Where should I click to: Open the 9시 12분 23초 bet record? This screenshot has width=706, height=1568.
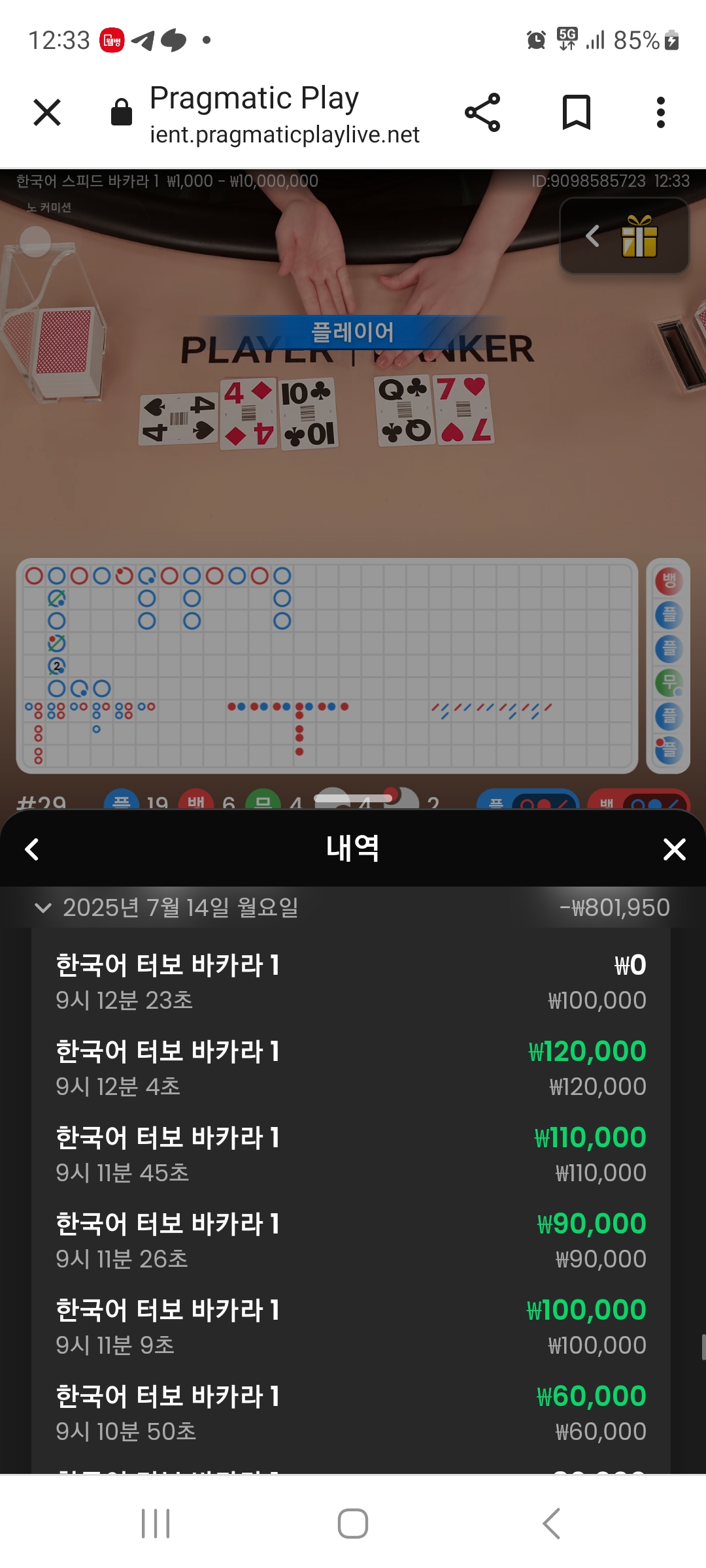[350, 981]
